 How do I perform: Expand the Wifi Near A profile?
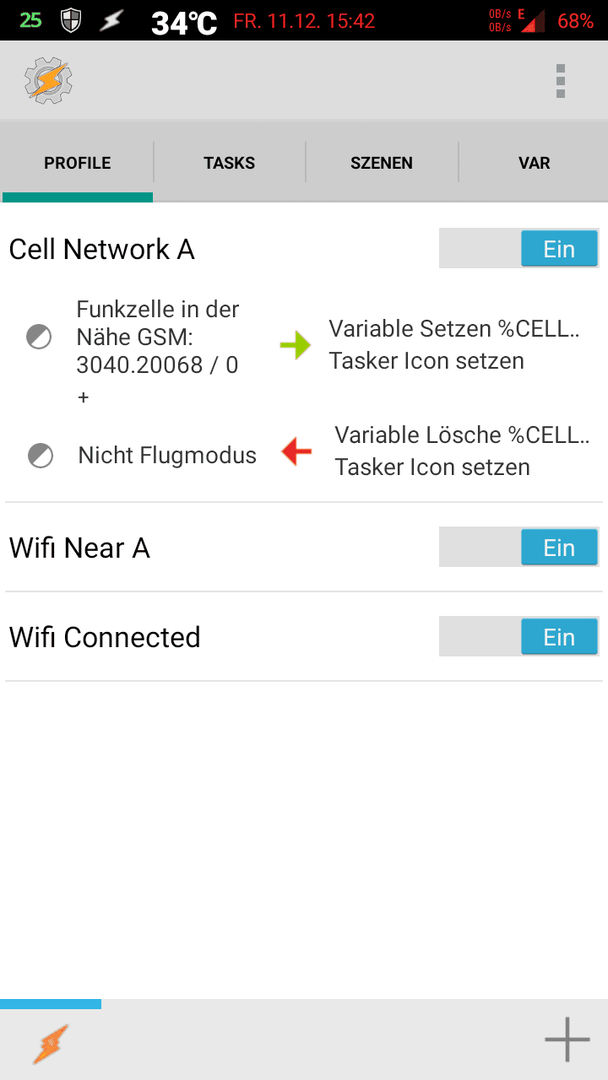click(79, 548)
